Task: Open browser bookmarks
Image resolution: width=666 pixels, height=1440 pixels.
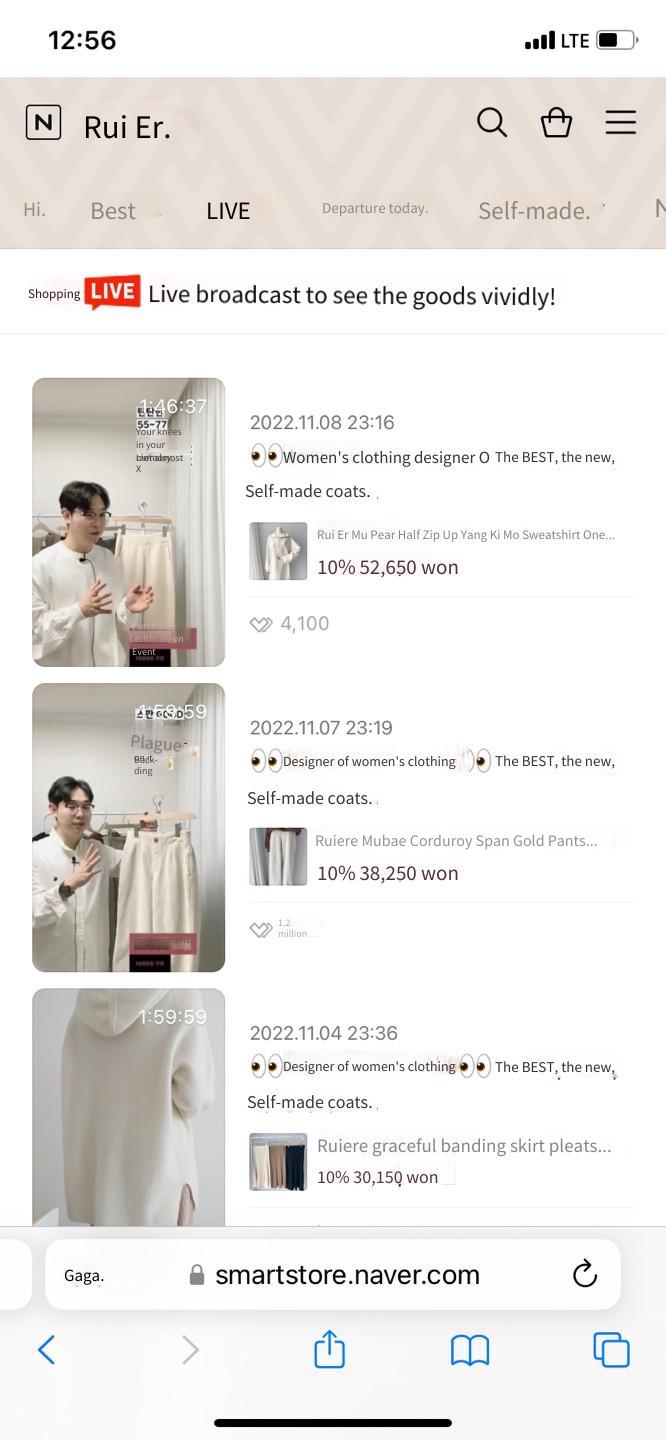Action: click(470, 1350)
